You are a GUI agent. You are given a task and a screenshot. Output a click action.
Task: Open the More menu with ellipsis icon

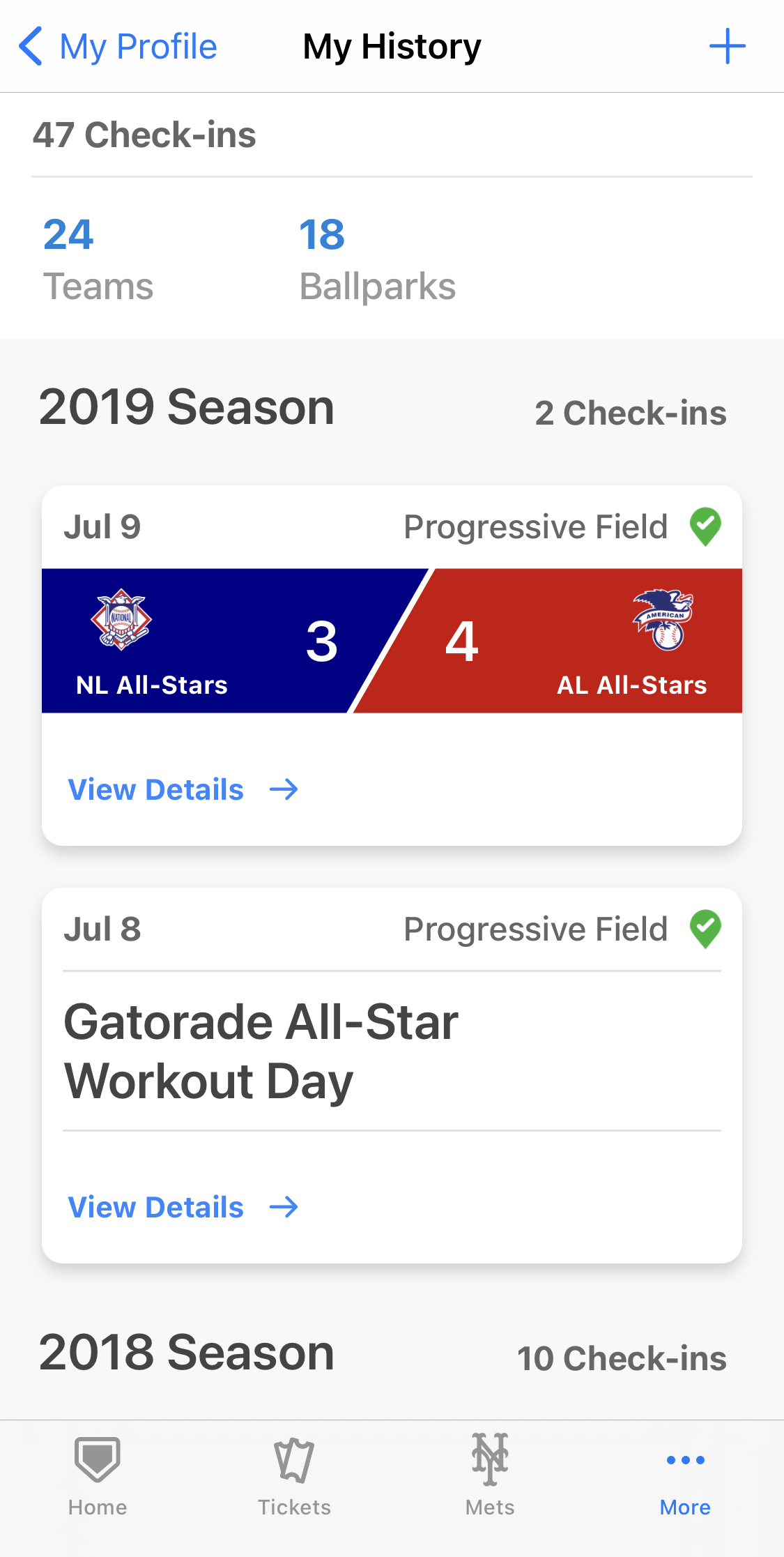pyautogui.click(x=684, y=1459)
